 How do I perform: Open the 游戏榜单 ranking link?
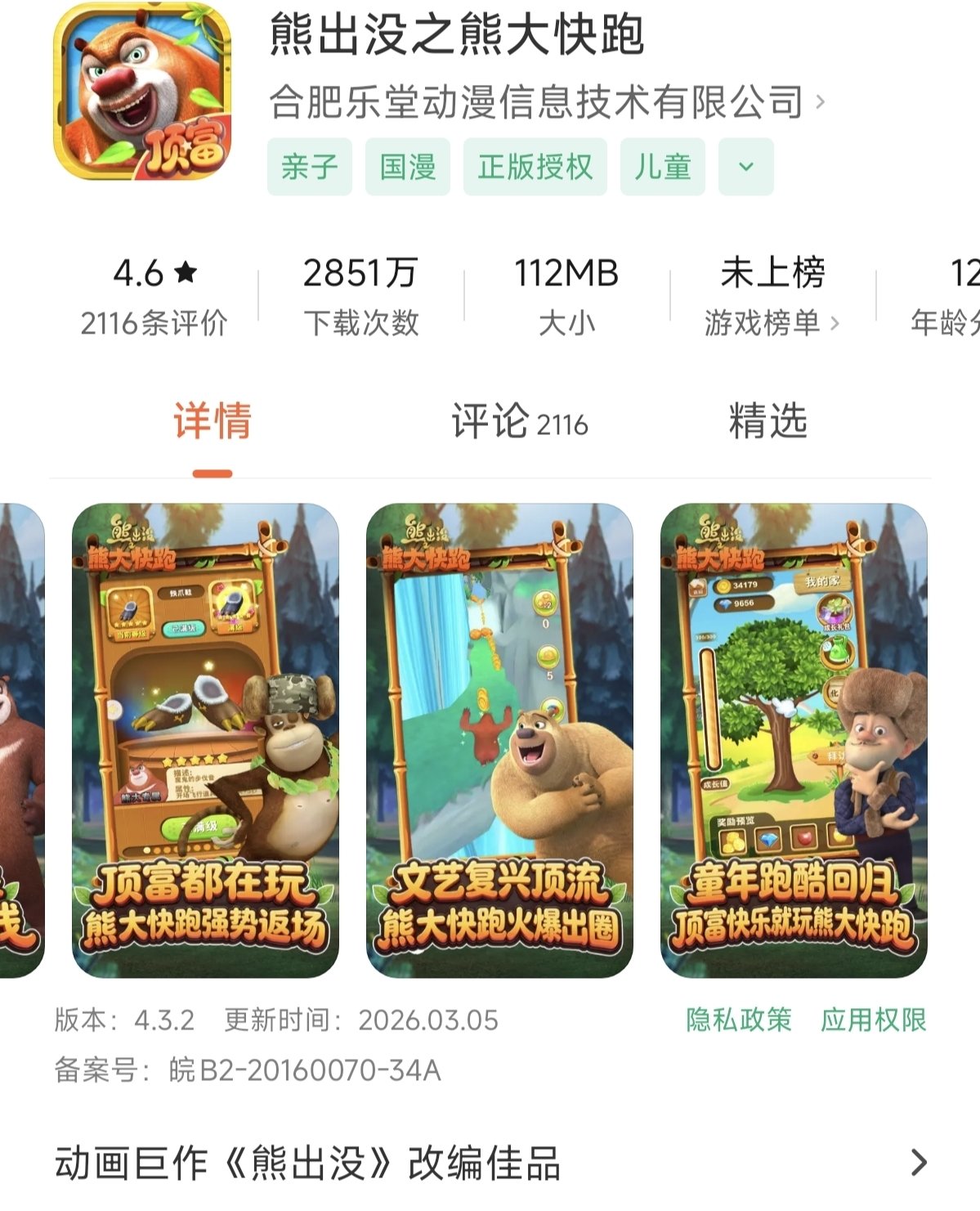(x=771, y=323)
